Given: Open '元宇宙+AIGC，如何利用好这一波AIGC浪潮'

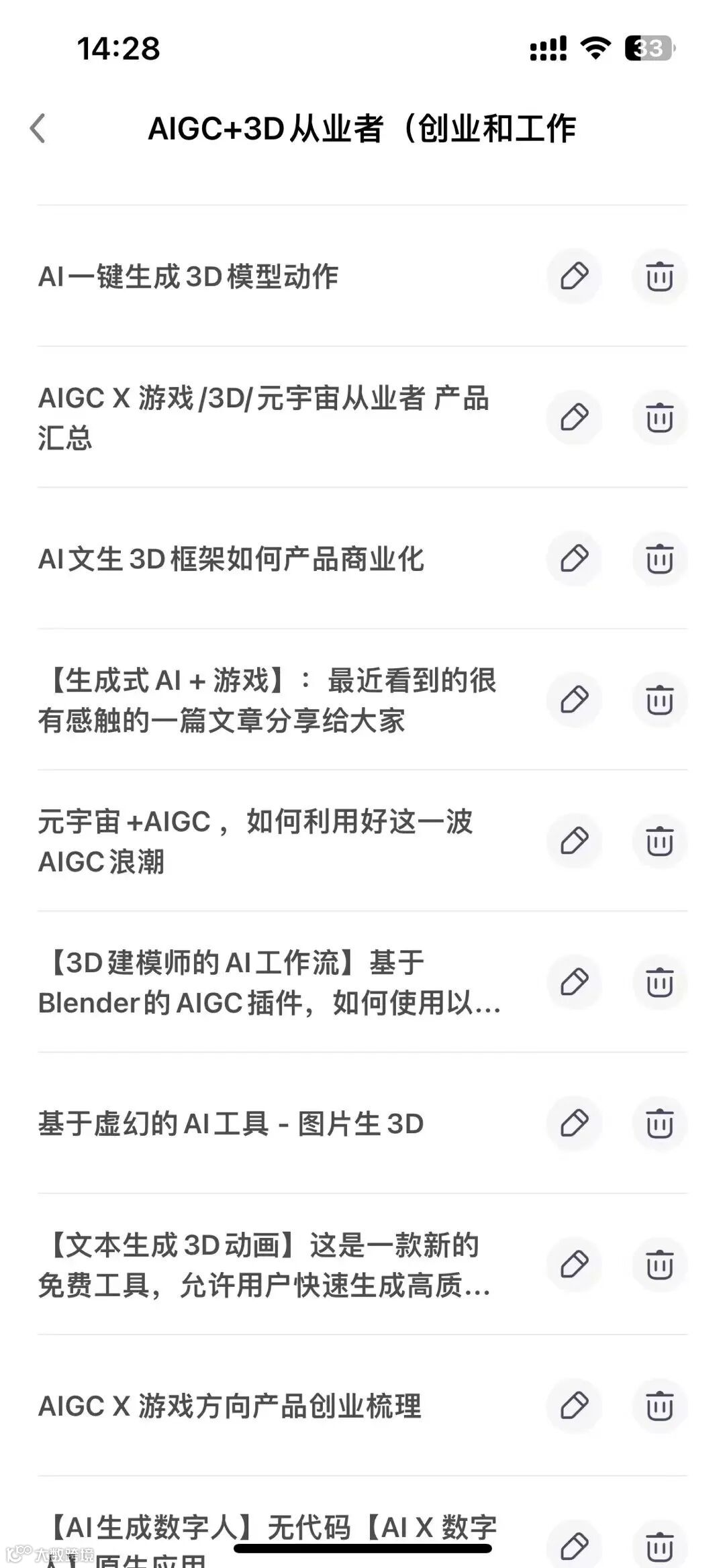Looking at the screenshot, I should [256, 841].
